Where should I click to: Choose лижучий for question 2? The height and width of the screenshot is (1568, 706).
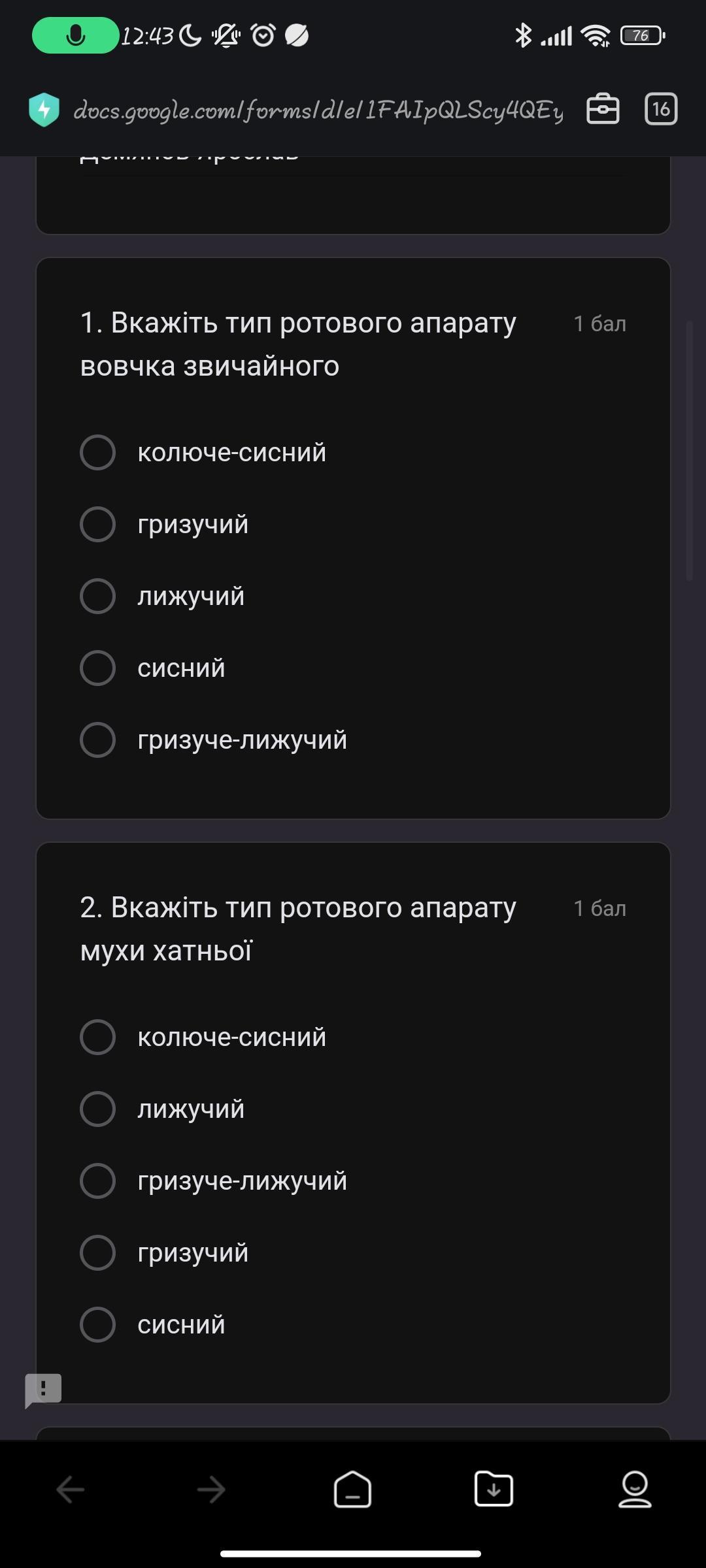click(x=98, y=1109)
